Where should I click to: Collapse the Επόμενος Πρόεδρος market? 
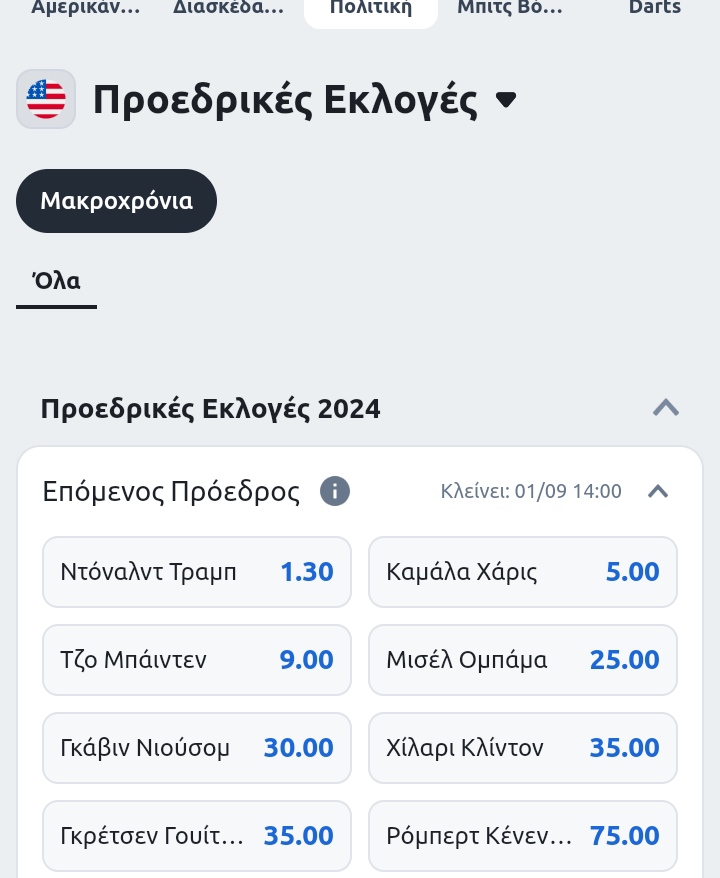658,491
